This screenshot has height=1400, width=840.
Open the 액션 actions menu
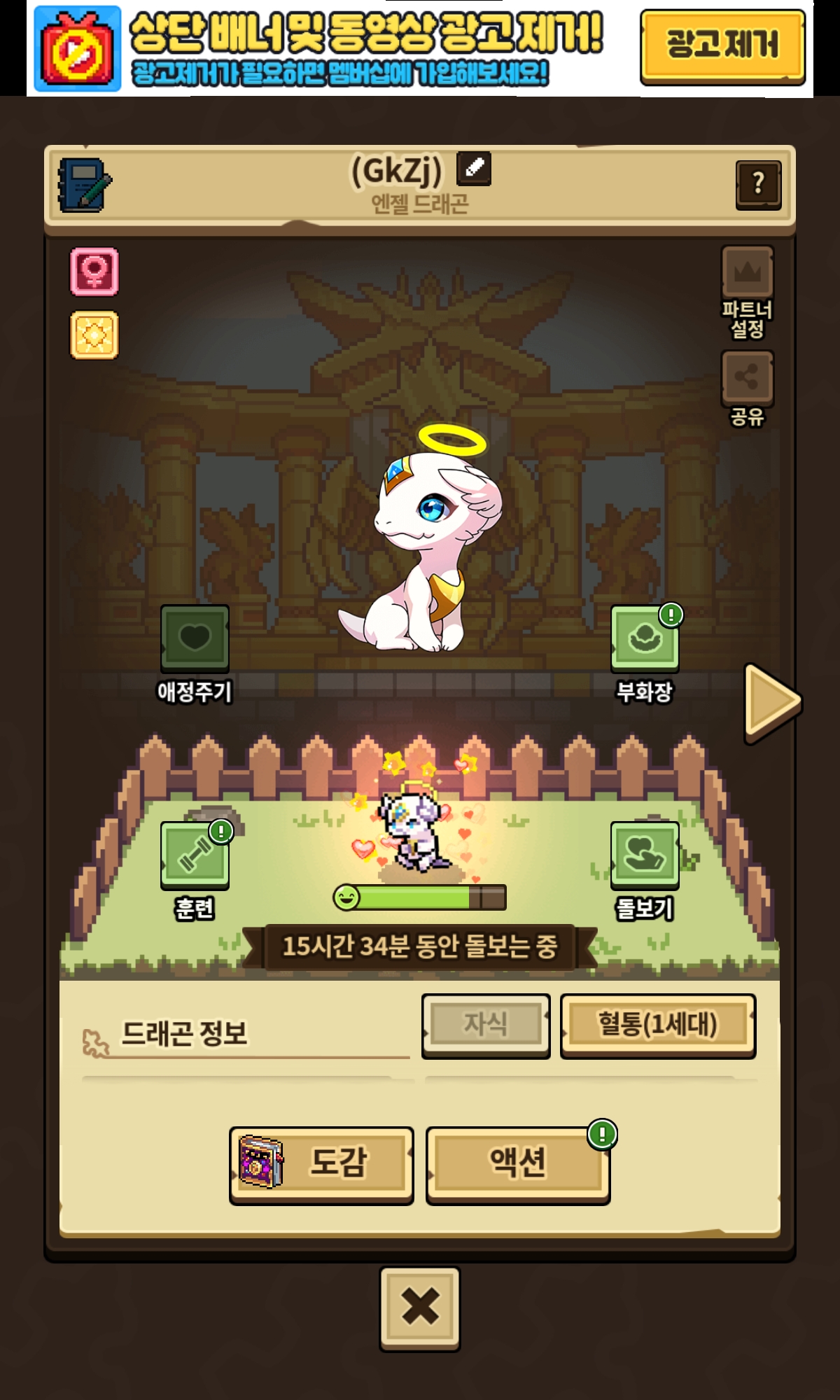pos(517,1163)
